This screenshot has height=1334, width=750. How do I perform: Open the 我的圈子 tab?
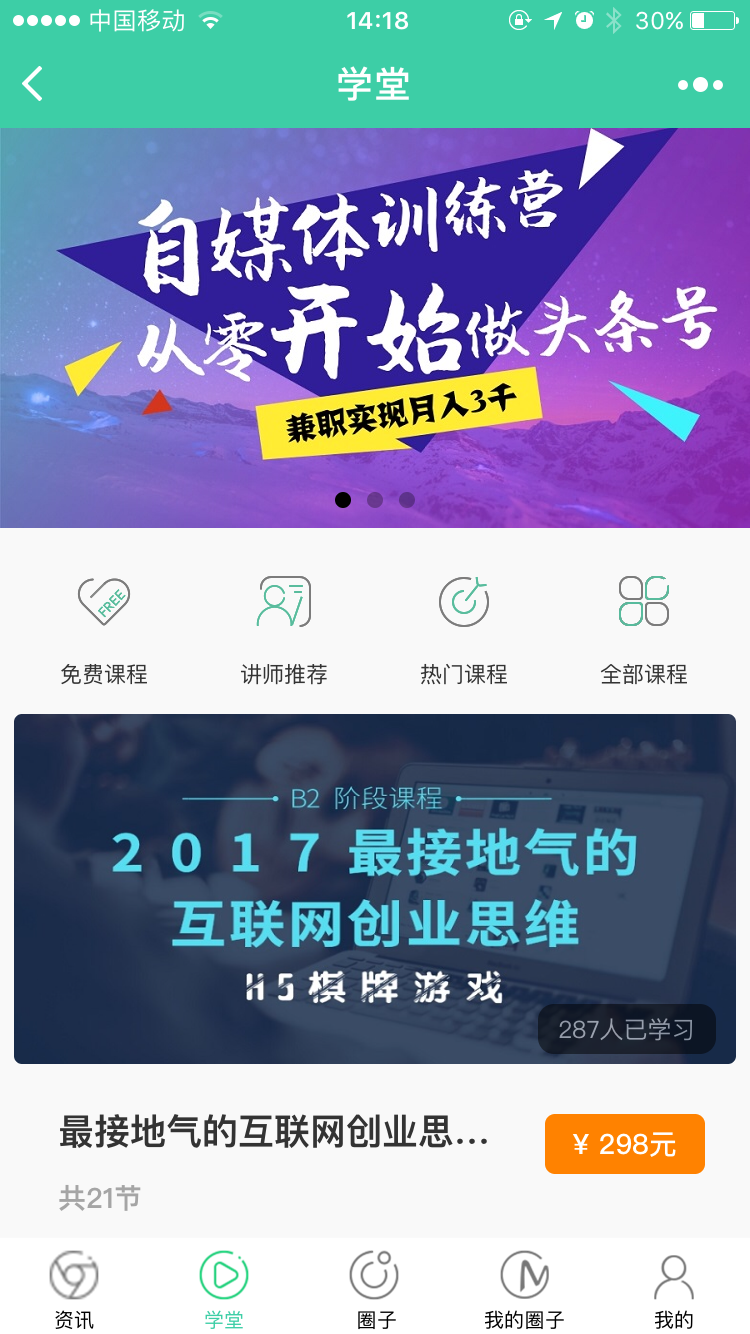(x=525, y=1288)
